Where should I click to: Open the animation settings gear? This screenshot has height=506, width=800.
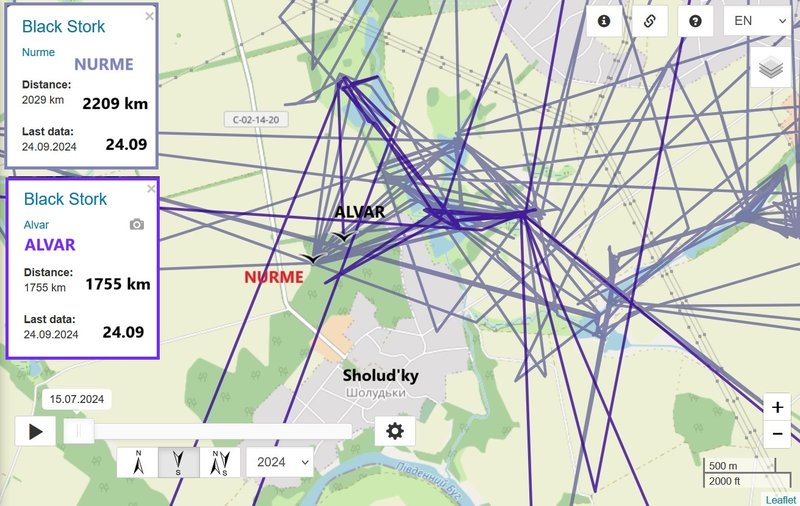395,431
